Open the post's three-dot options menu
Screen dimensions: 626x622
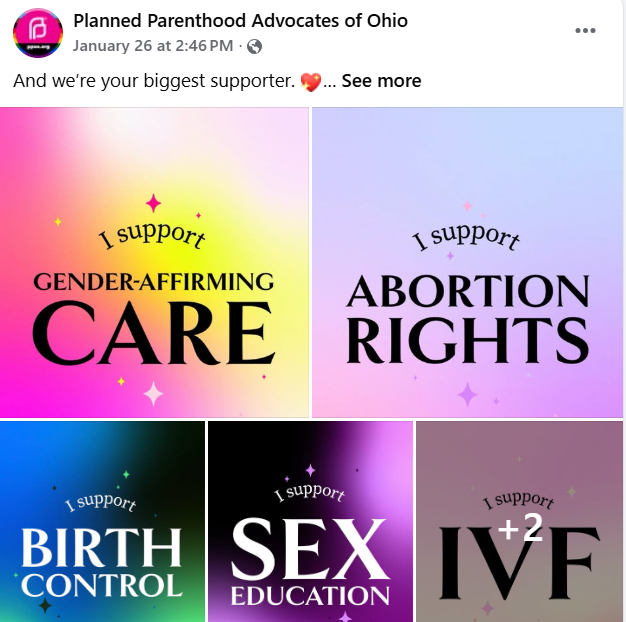point(585,31)
